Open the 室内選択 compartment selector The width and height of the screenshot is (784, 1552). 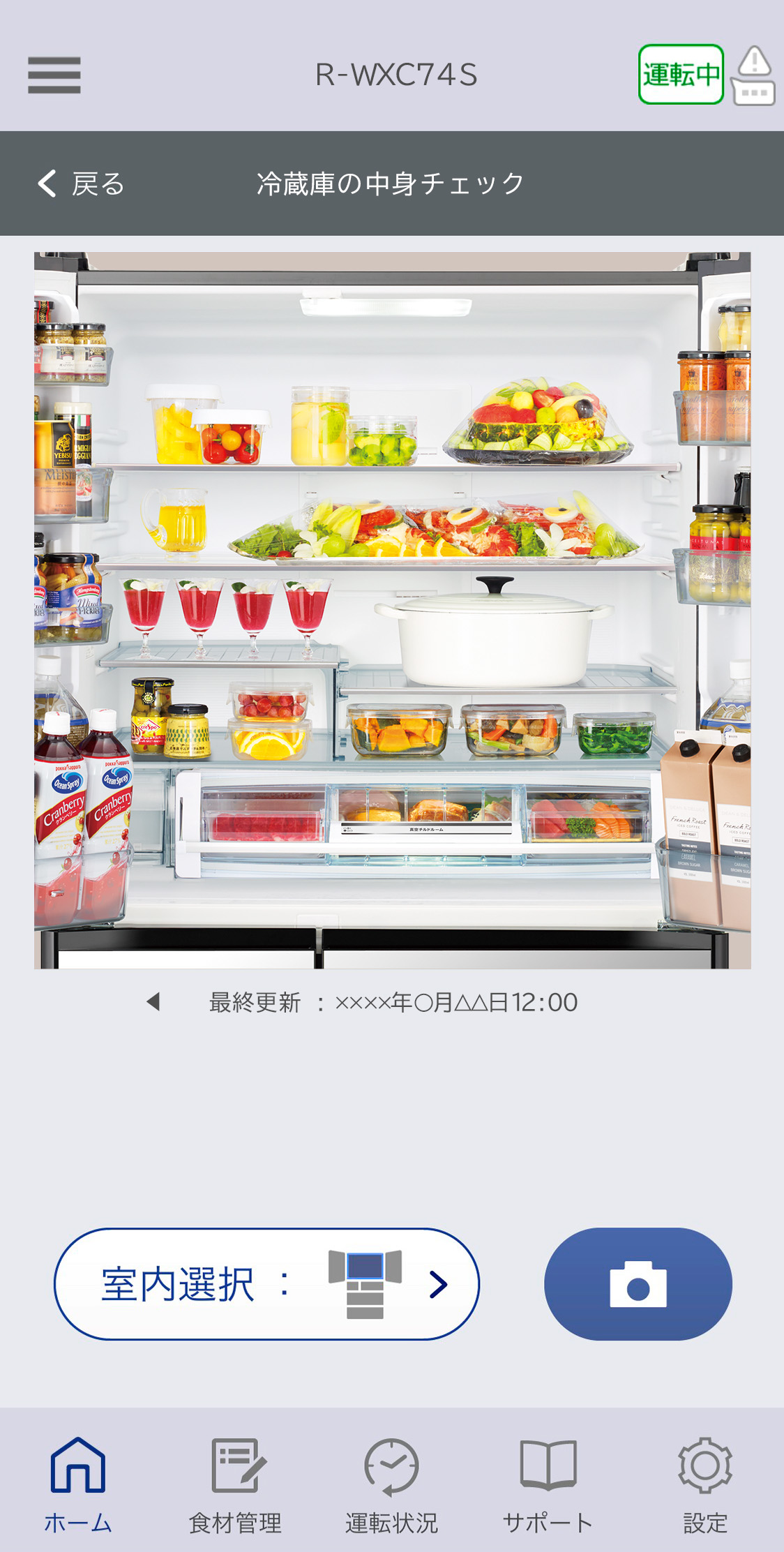[266, 1284]
